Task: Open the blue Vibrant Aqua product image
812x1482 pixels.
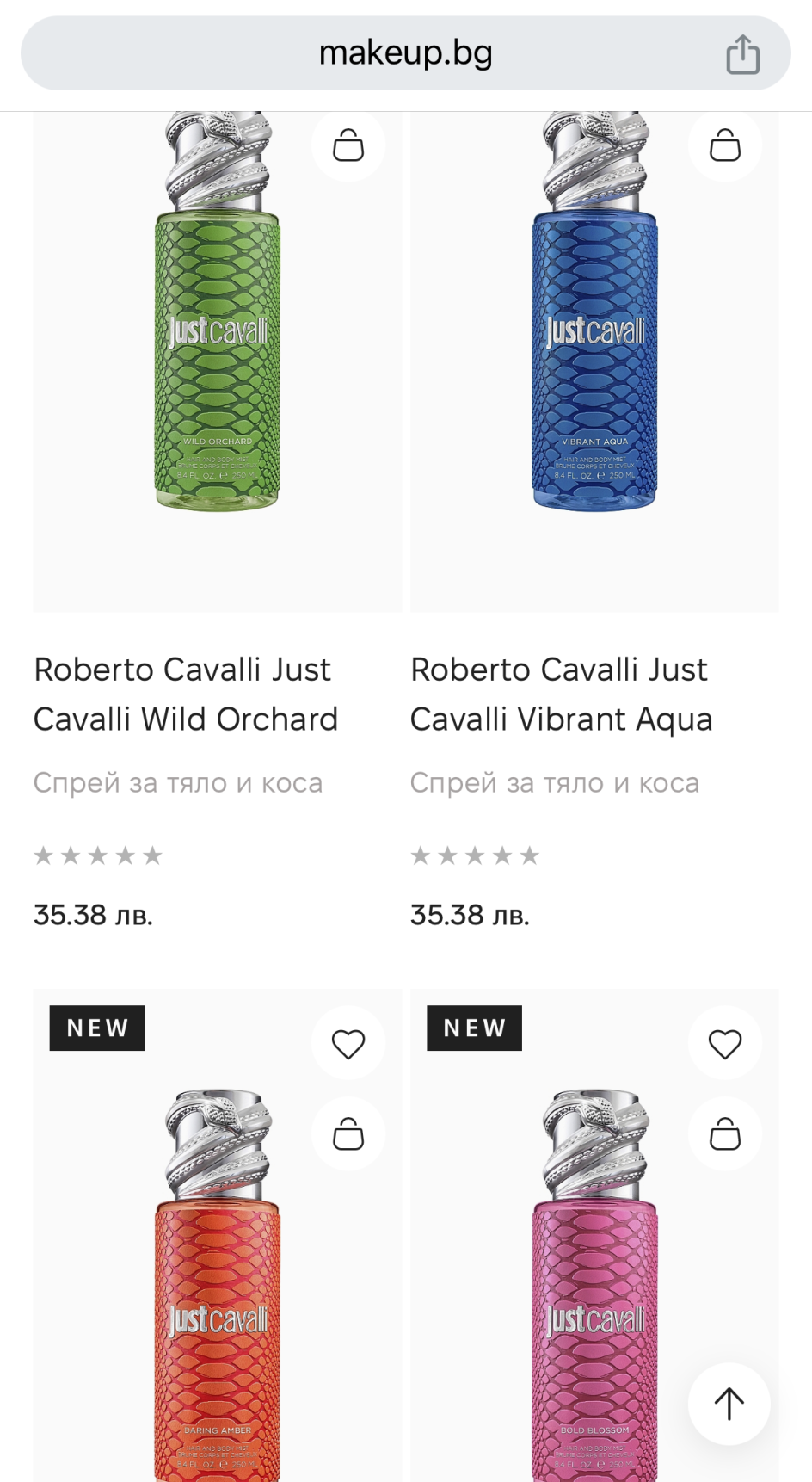Action: click(x=594, y=344)
